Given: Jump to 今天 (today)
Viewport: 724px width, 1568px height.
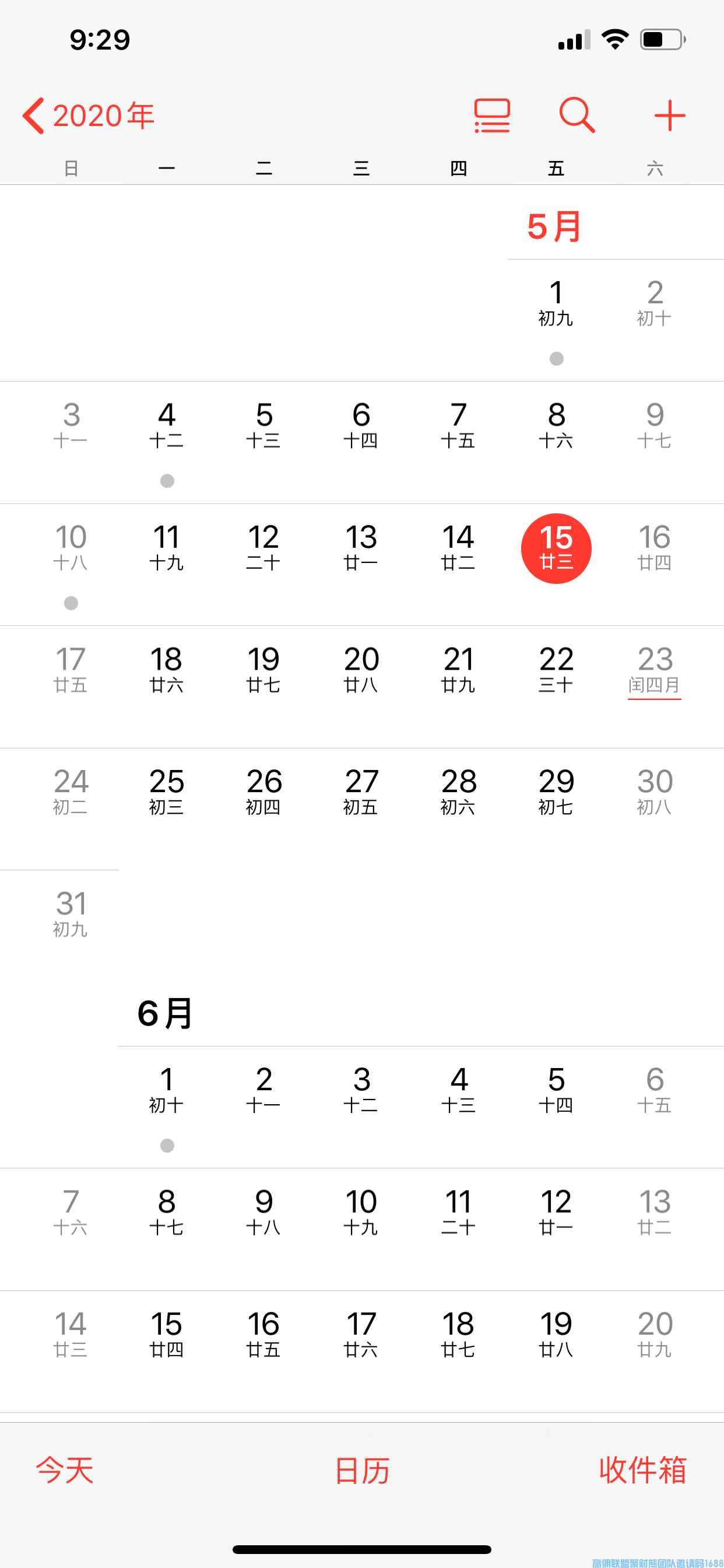Looking at the screenshot, I should [65, 1470].
